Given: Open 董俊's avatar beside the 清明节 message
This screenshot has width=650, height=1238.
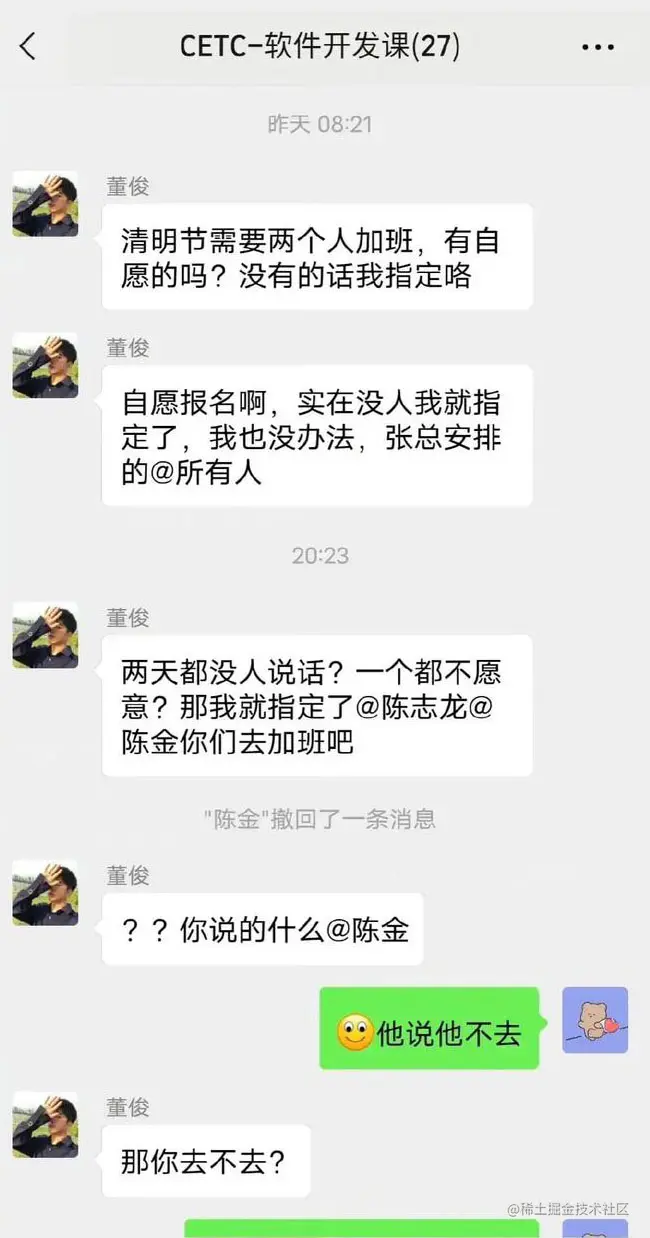Looking at the screenshot, I should 45,204.
